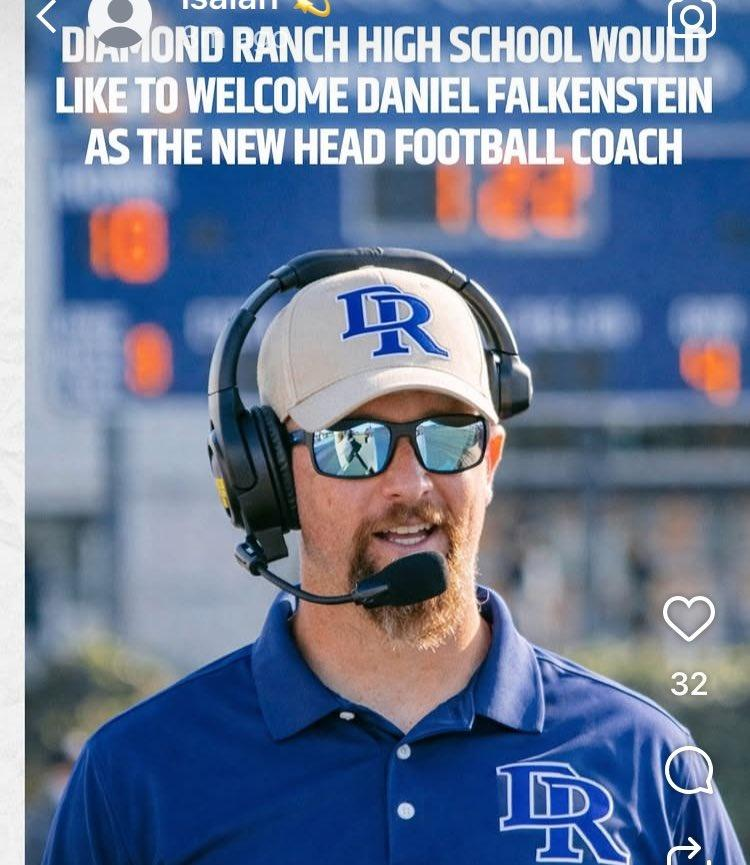Image resolution: width=750 pixels, height=865 pixels.
Task: Open the camera icon at top right
Action: pyautogui.click(x=692, y=18)
